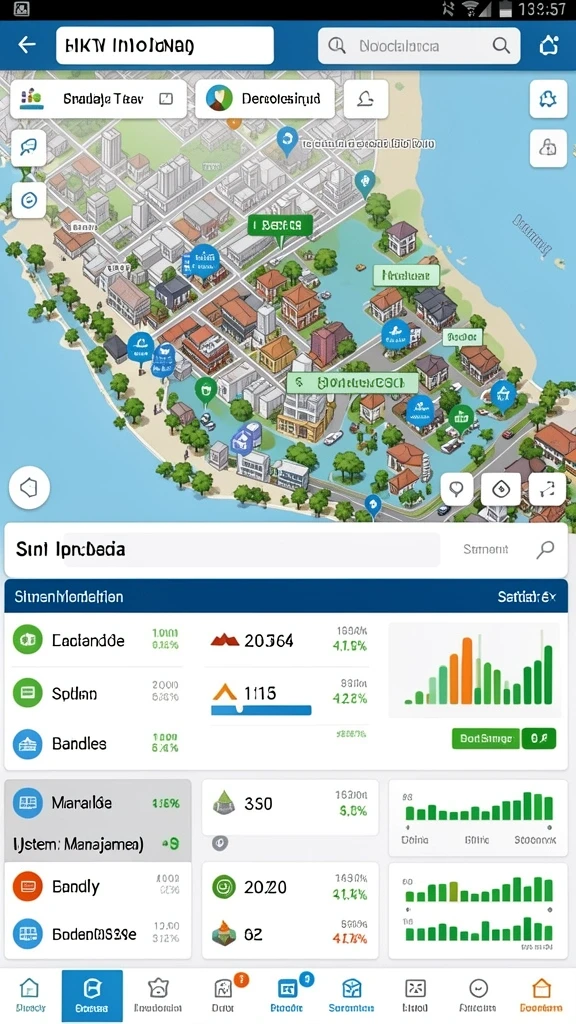Screen dimensions: 576x1024
Task: Switch to the highlighted blue bottom tab
Action: click(92, 995)
